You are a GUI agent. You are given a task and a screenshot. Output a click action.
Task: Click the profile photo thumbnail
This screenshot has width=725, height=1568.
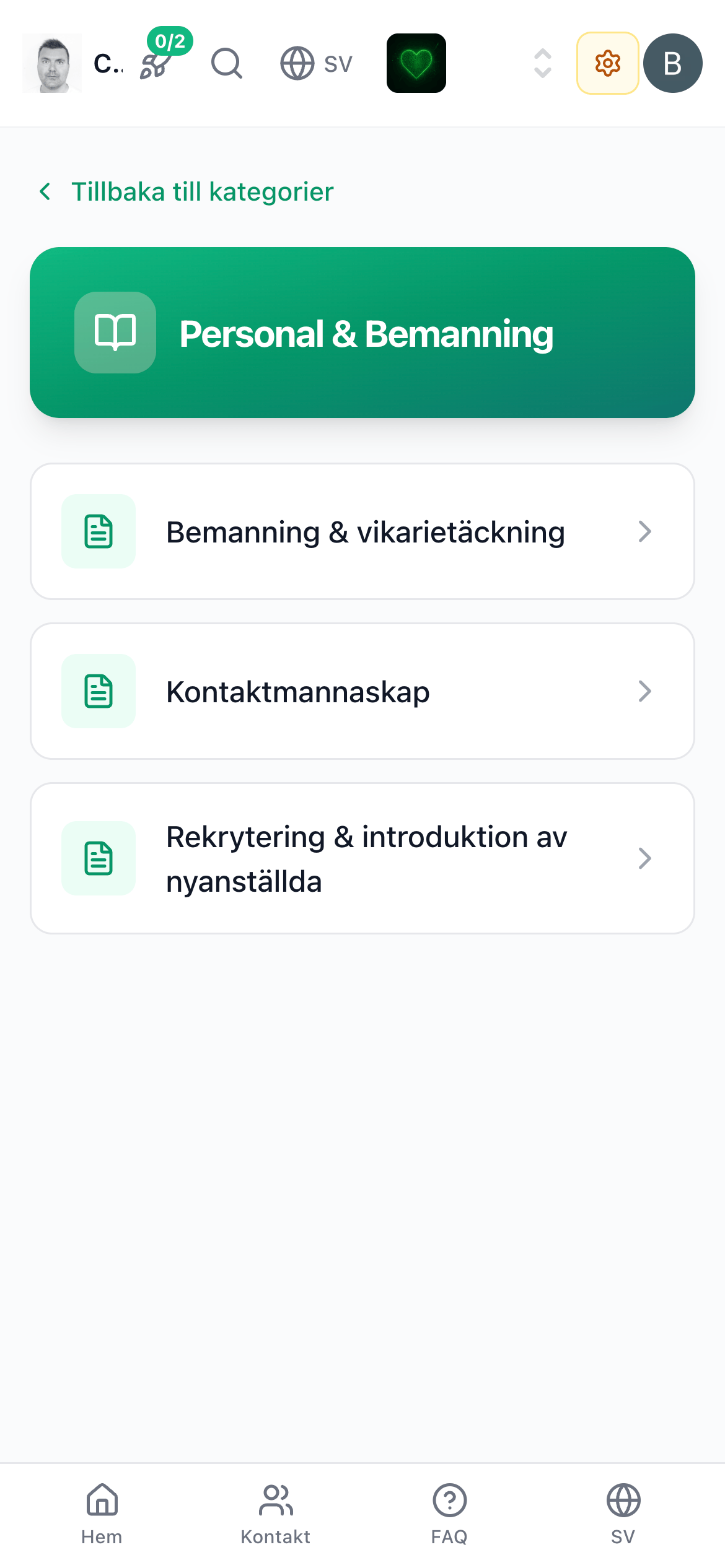click(52, 63)
